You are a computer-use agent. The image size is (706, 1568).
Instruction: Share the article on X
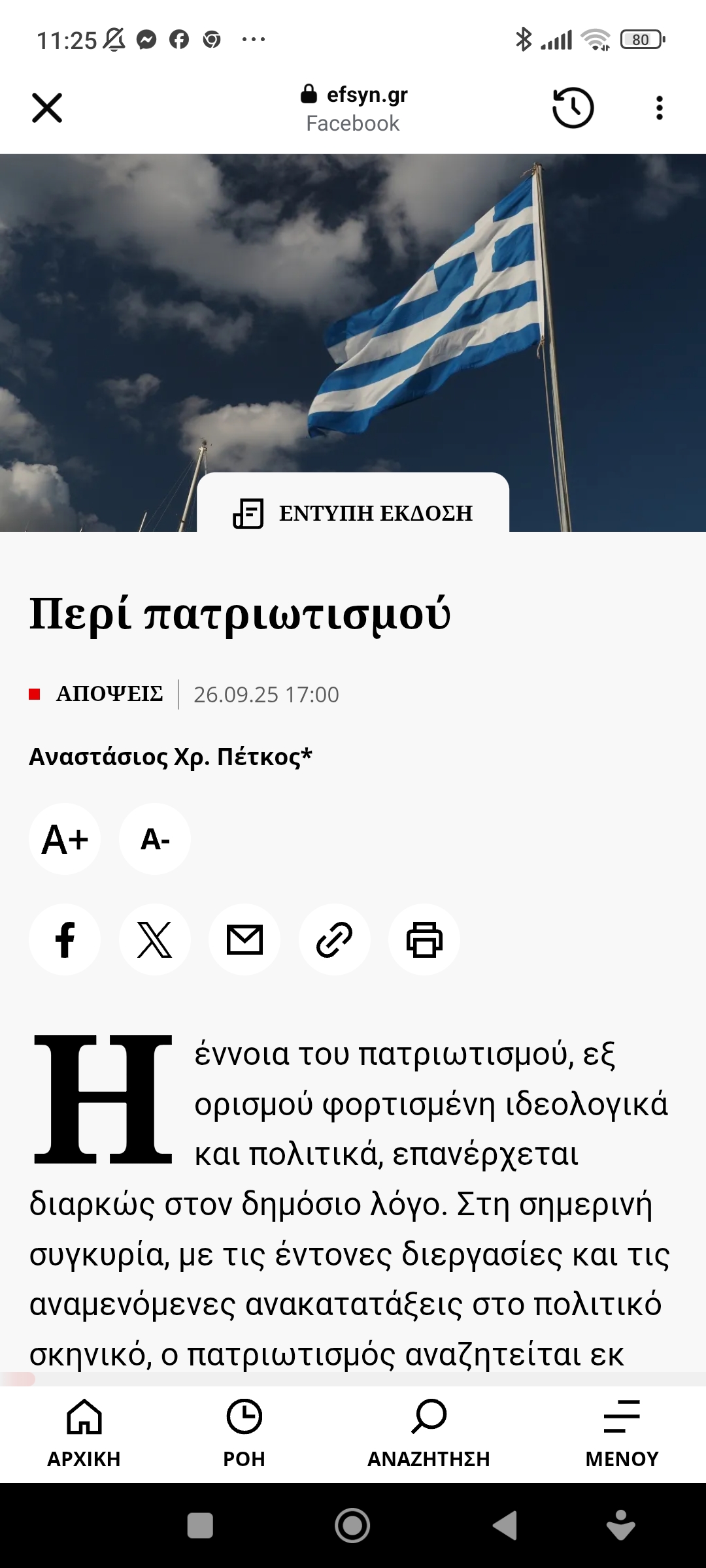155,939
